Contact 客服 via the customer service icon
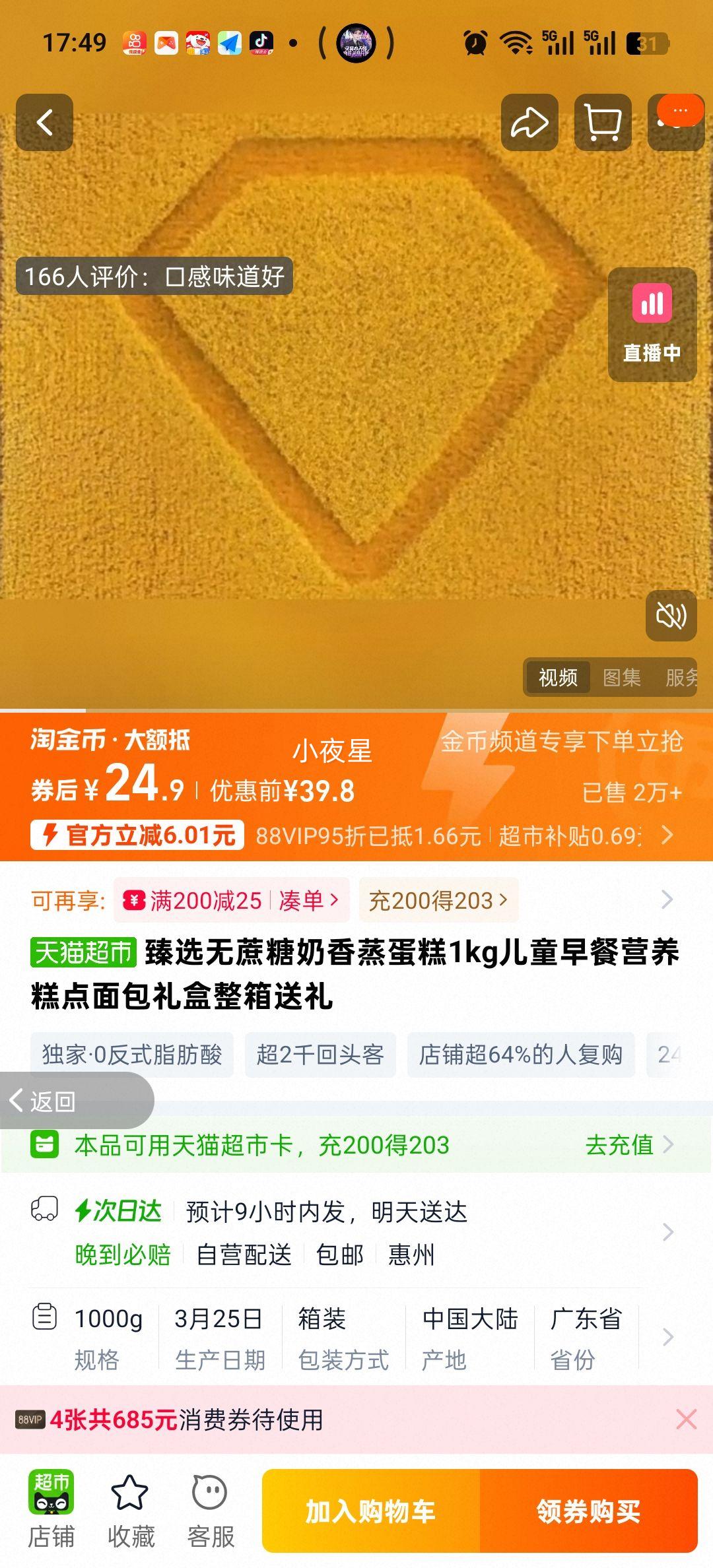Viewport: 713px width, 1568px height. 209,1511
